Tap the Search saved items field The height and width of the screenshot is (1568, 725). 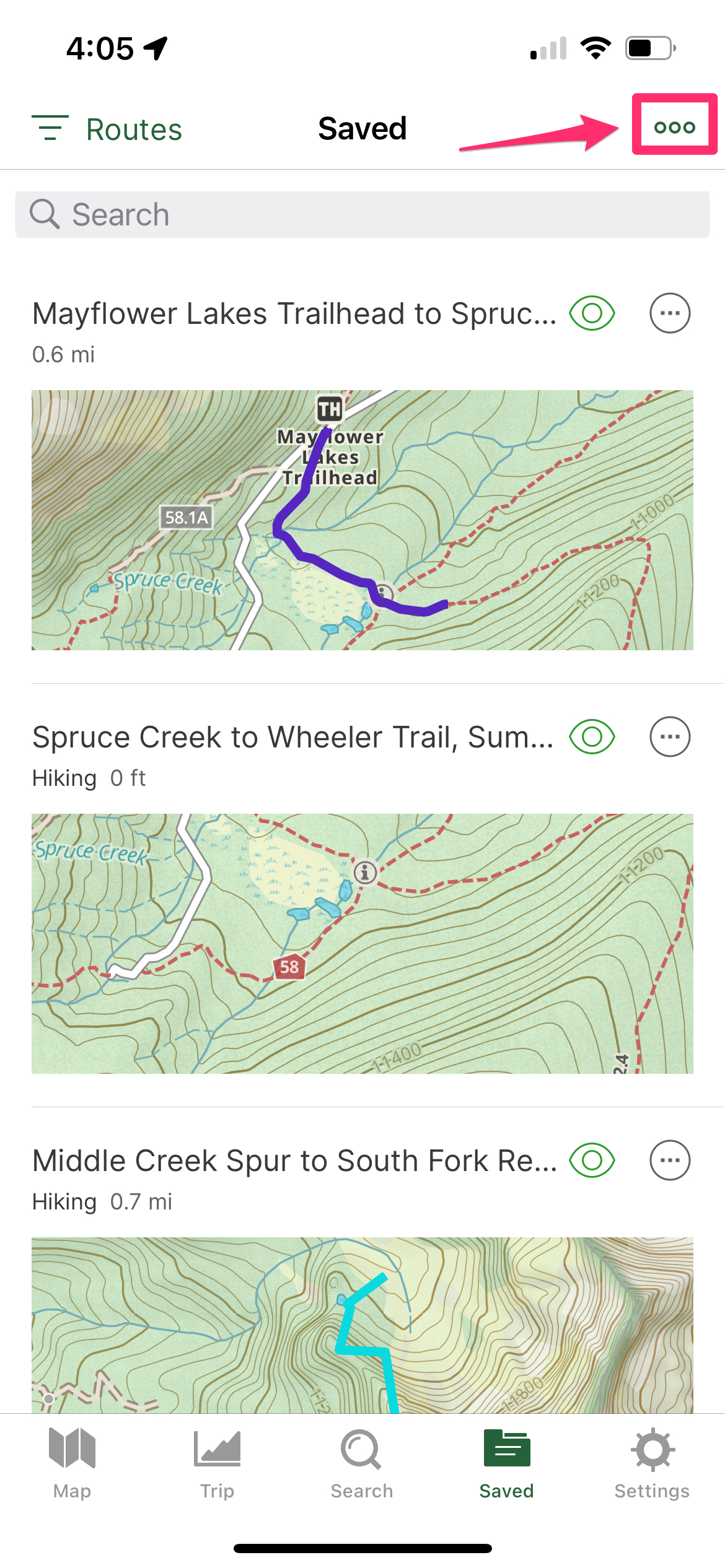[x=362, y=215]
